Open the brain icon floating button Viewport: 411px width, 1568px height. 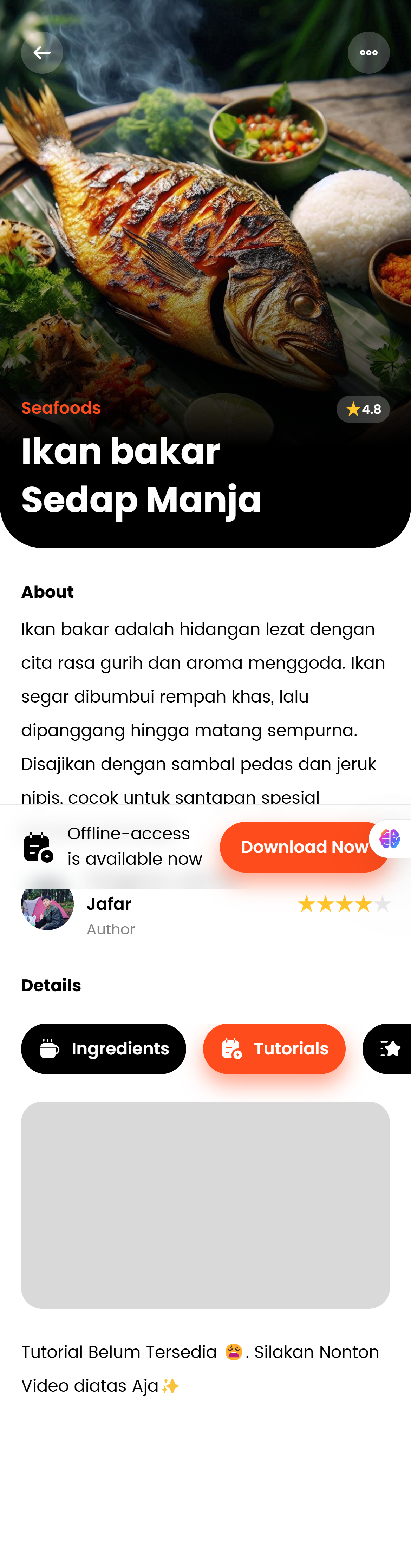(390, 839)
